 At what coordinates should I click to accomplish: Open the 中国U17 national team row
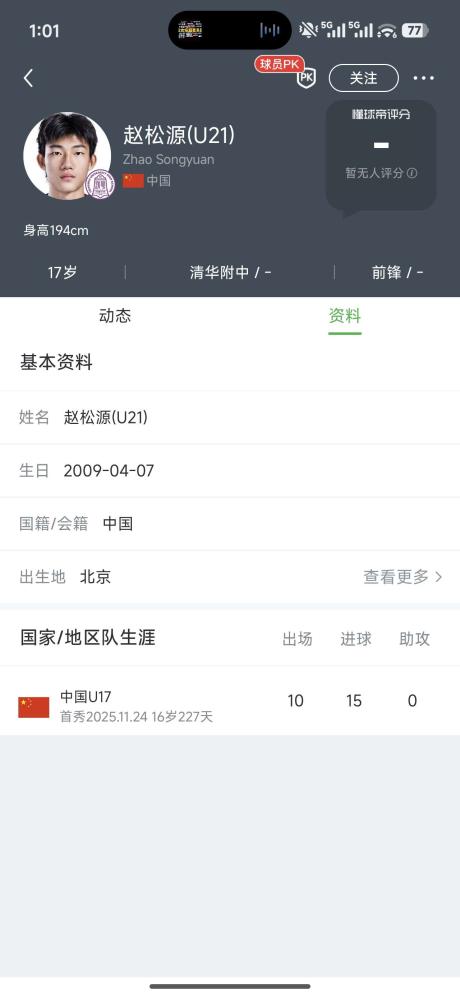click(x=230, y=701)
